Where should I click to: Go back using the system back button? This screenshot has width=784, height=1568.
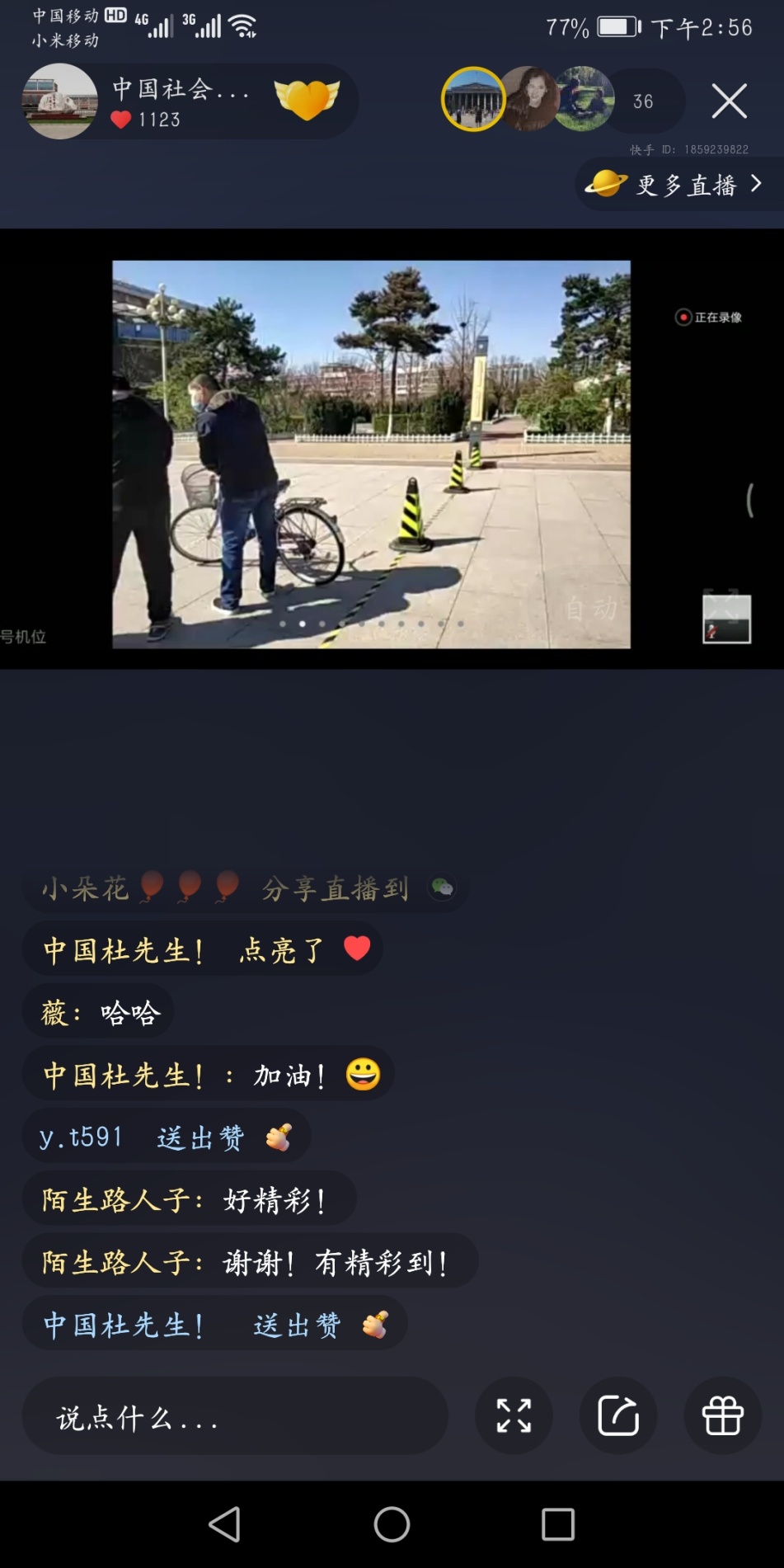(224, 1524)
